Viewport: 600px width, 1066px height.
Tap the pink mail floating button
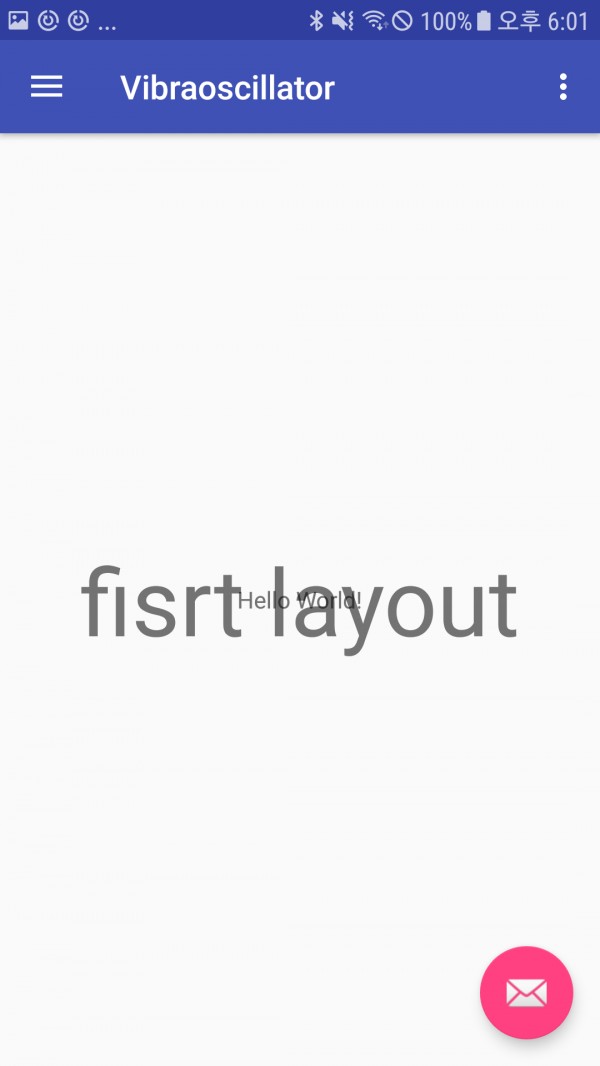click(x=526, y=992)
